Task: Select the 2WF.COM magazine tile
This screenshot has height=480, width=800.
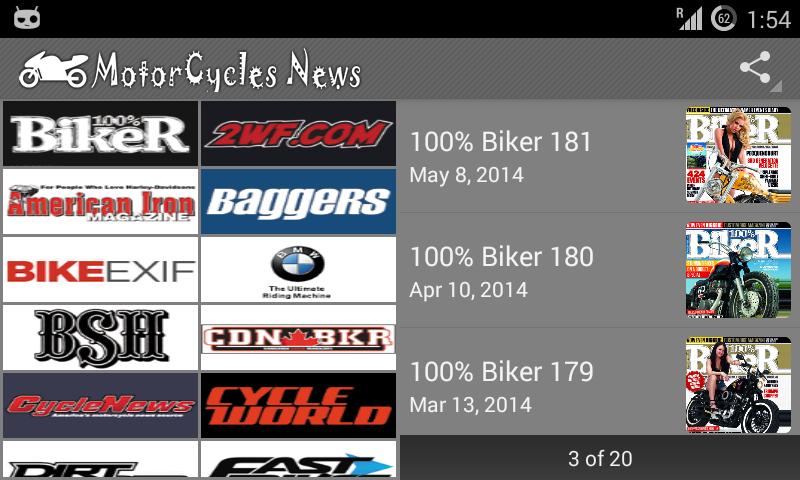Action: click(298, 133)
